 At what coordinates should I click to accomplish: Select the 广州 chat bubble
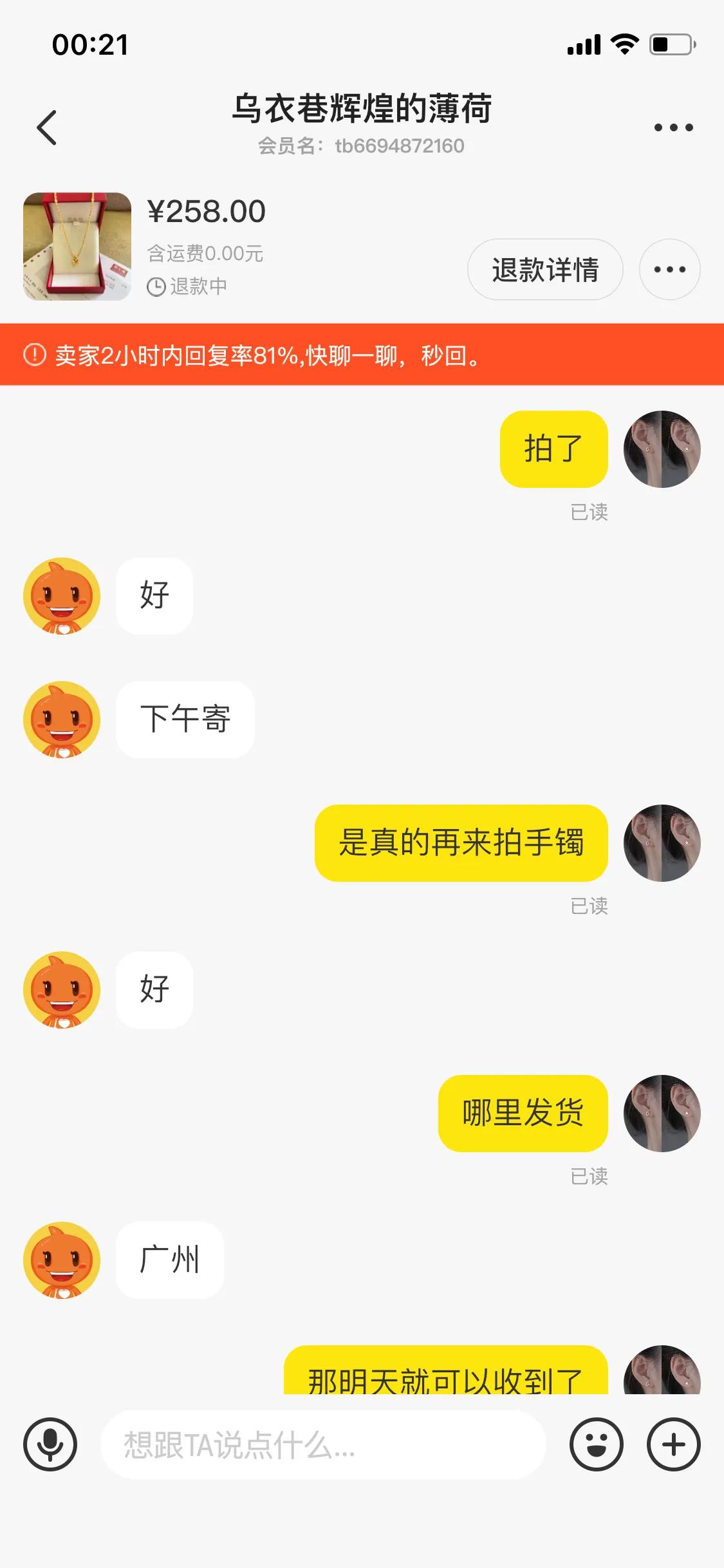tap(169, 1260)
